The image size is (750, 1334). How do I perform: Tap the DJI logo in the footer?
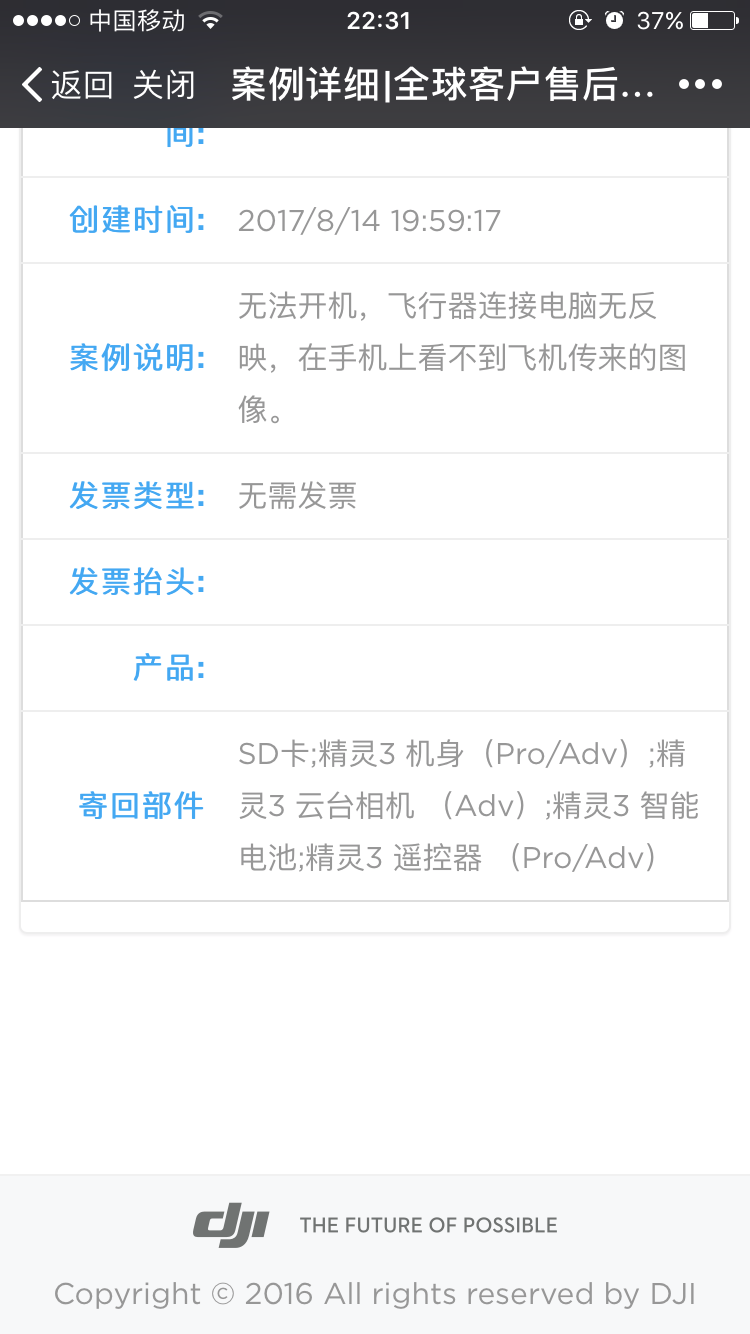point(232,1222)
